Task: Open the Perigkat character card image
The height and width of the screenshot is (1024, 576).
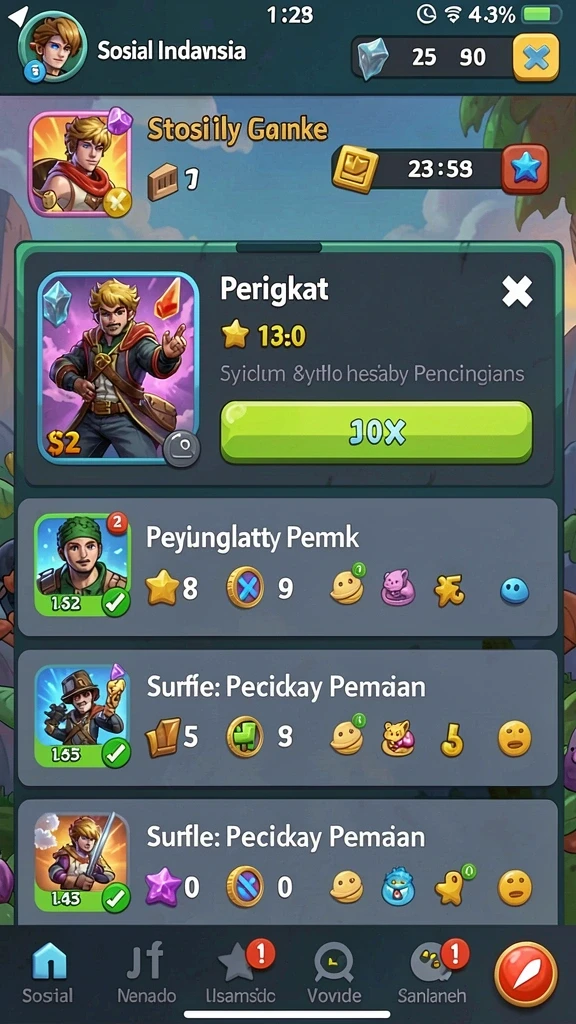Action: [118, 368]
